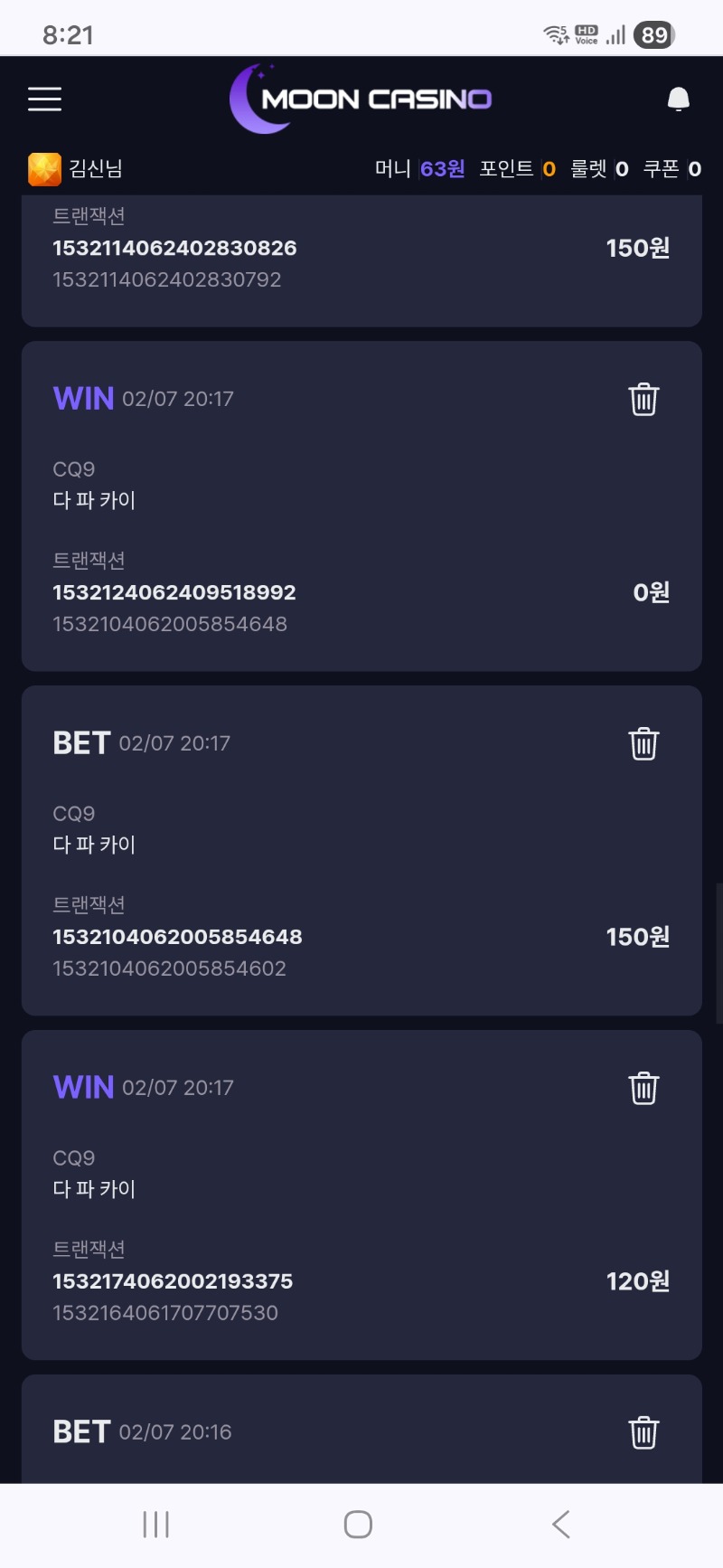
Task: Delete the WIN record showing 120원
Action: (643, 1088)
